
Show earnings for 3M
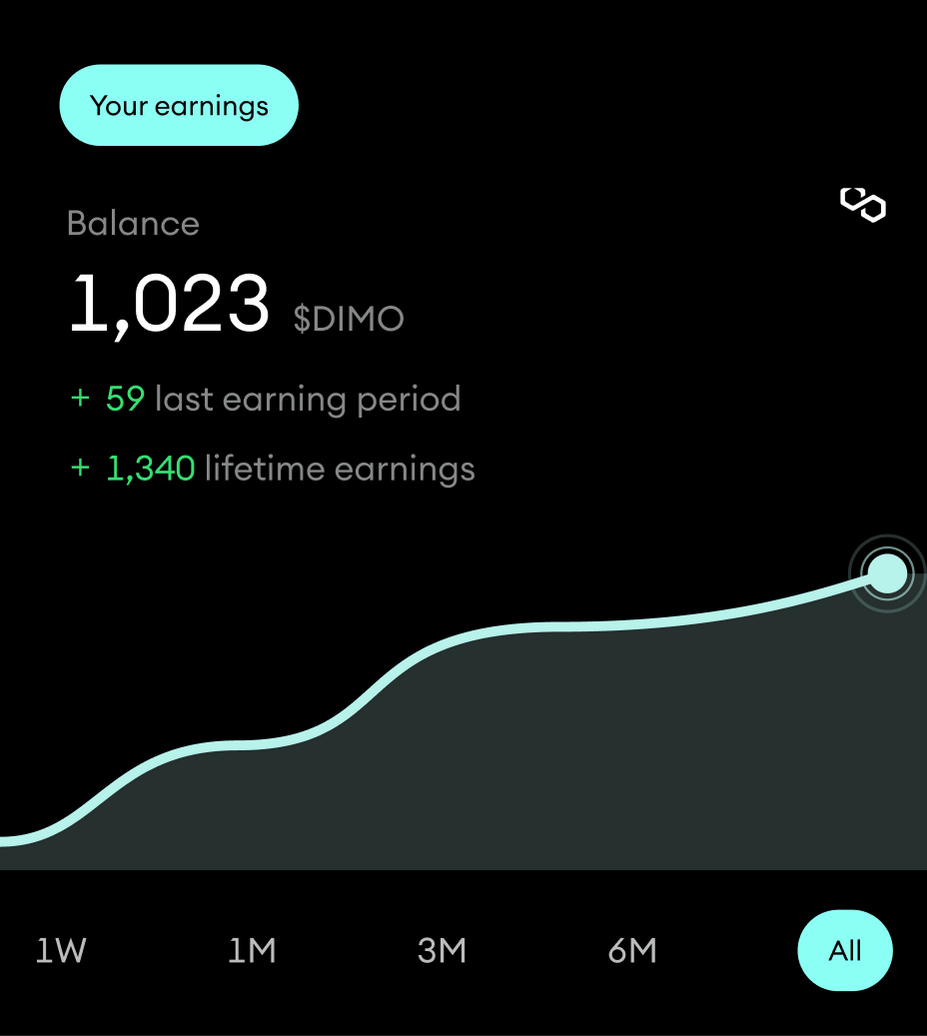coord(442,951)
